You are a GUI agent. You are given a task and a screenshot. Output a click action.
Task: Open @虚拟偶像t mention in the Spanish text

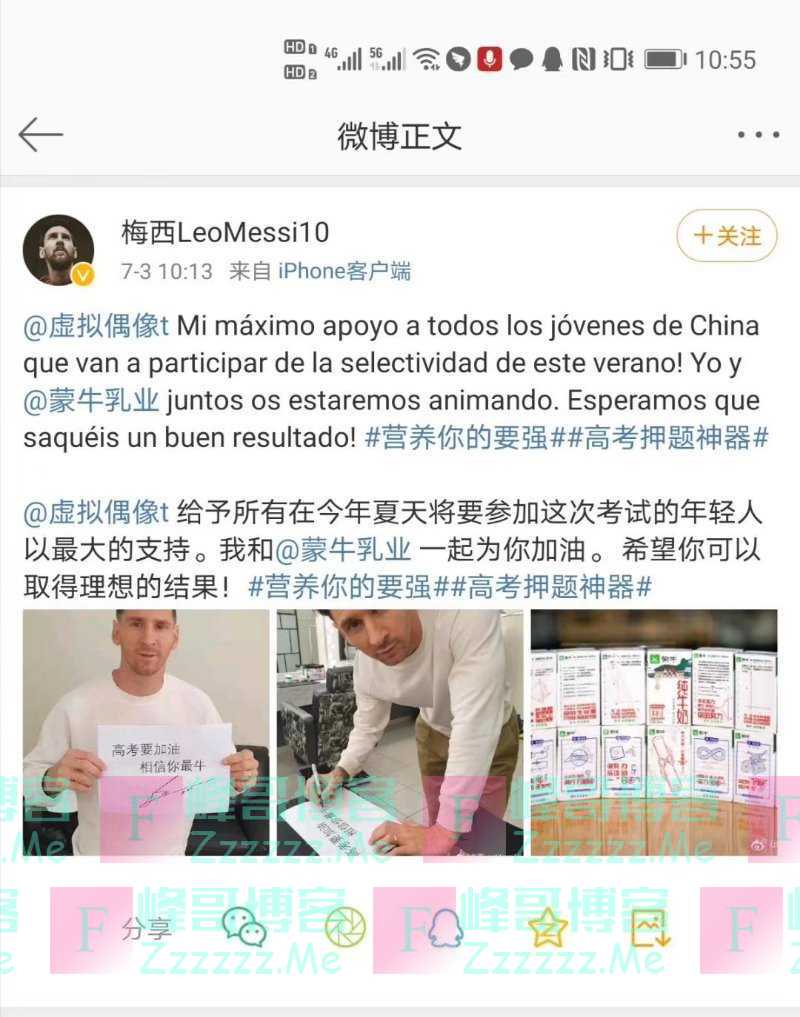(x=96, y=325)
